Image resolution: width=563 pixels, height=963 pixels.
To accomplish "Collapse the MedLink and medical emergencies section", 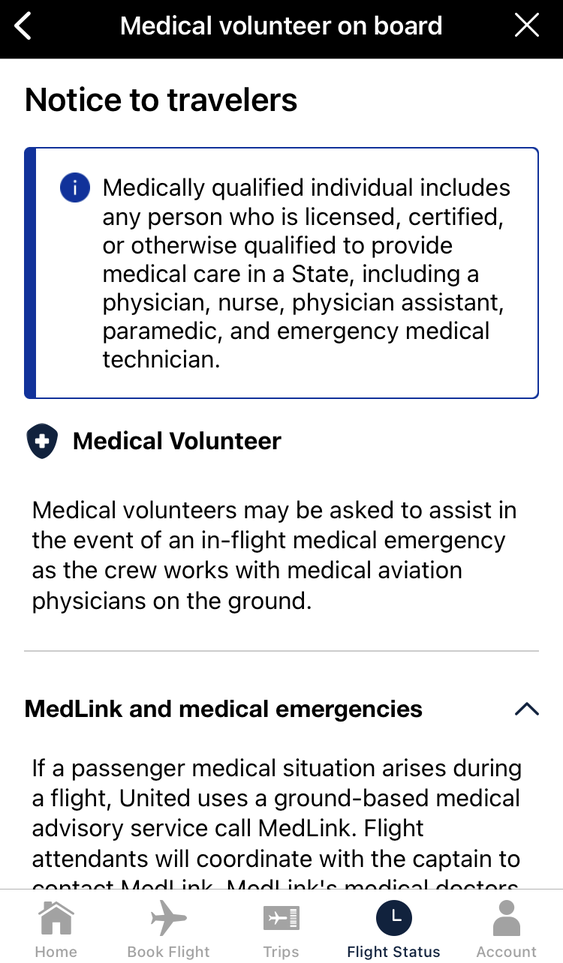I will point(527,709).
